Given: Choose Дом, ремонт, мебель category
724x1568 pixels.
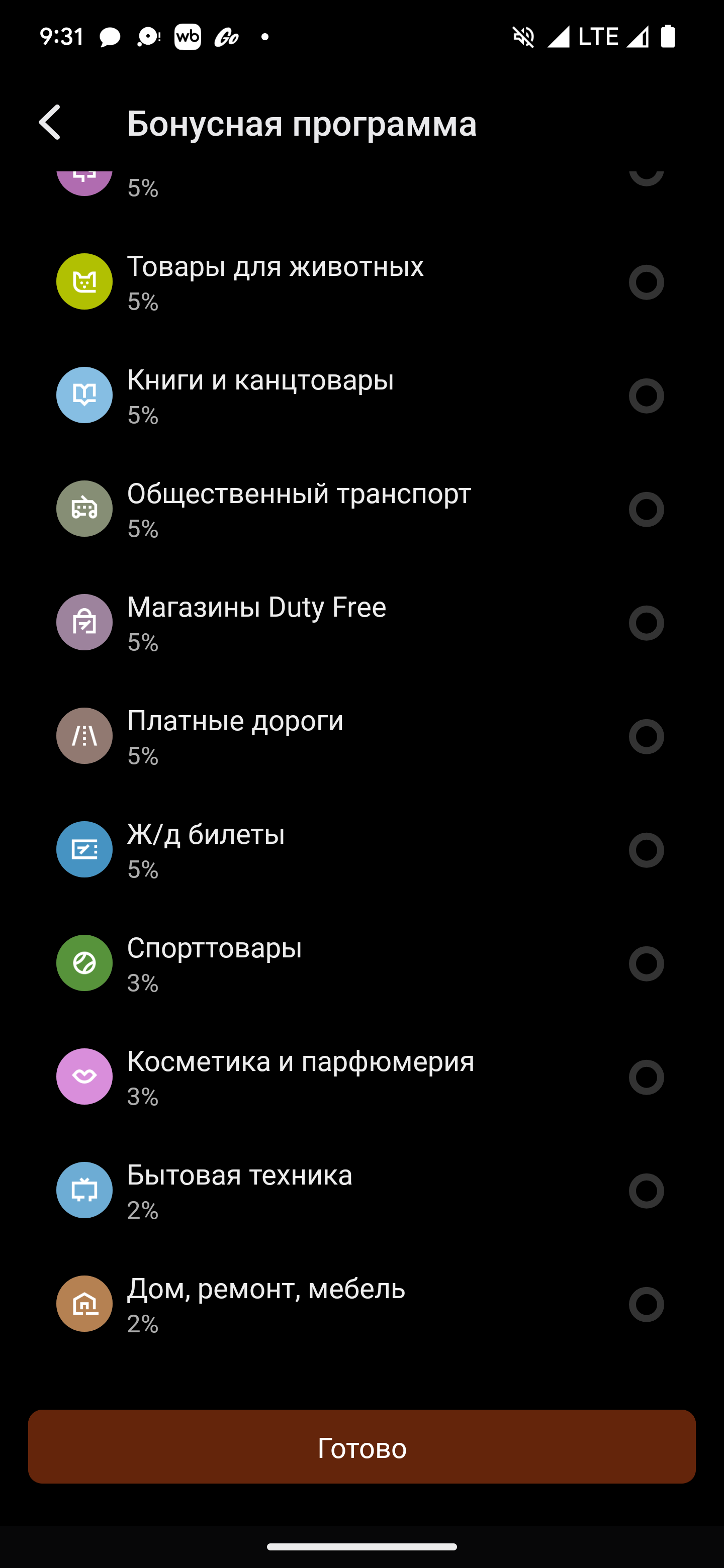Looking at the screenshot, I should [x=361, y=1305].
